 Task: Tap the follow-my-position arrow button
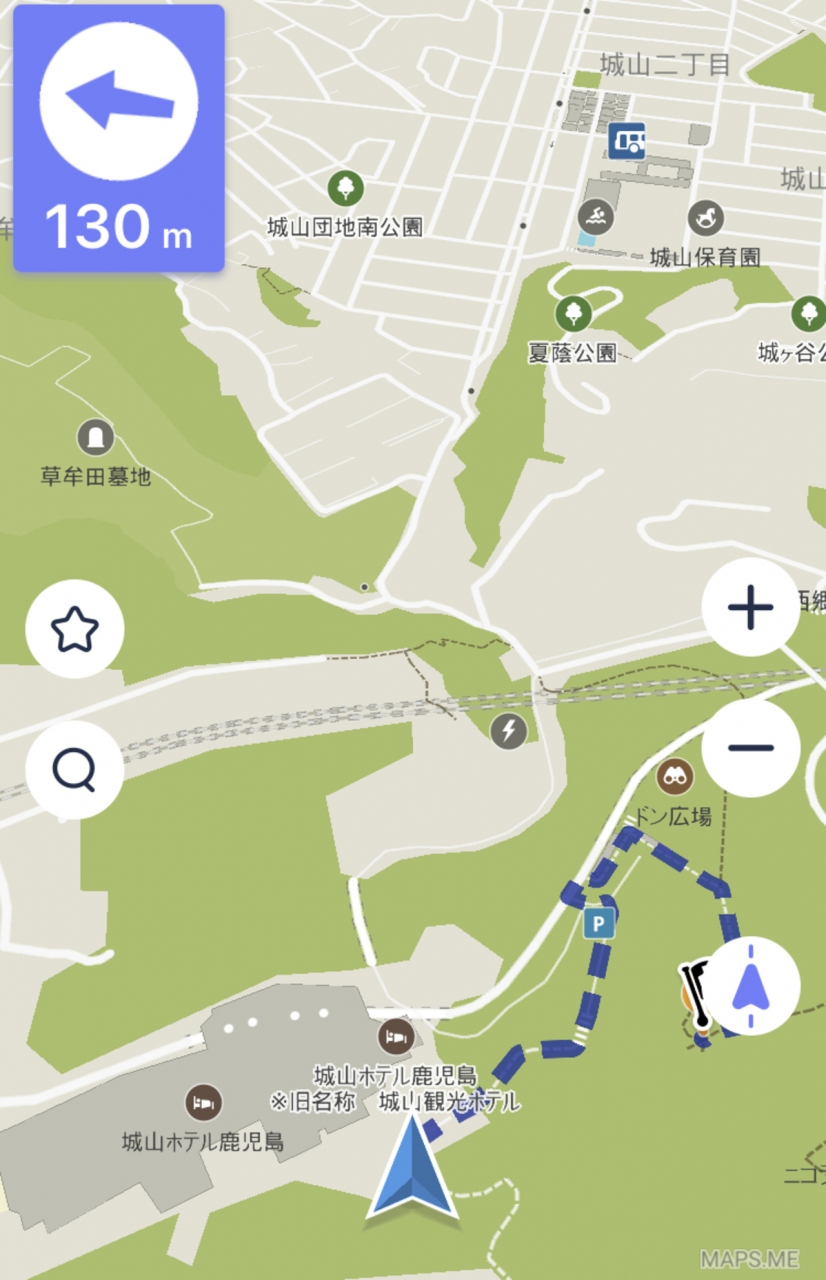point(751,987)
